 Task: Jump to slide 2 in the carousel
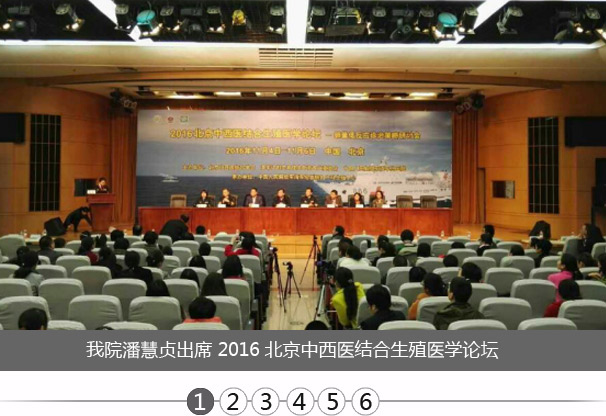pyautogui.click(x=234, y=402)
